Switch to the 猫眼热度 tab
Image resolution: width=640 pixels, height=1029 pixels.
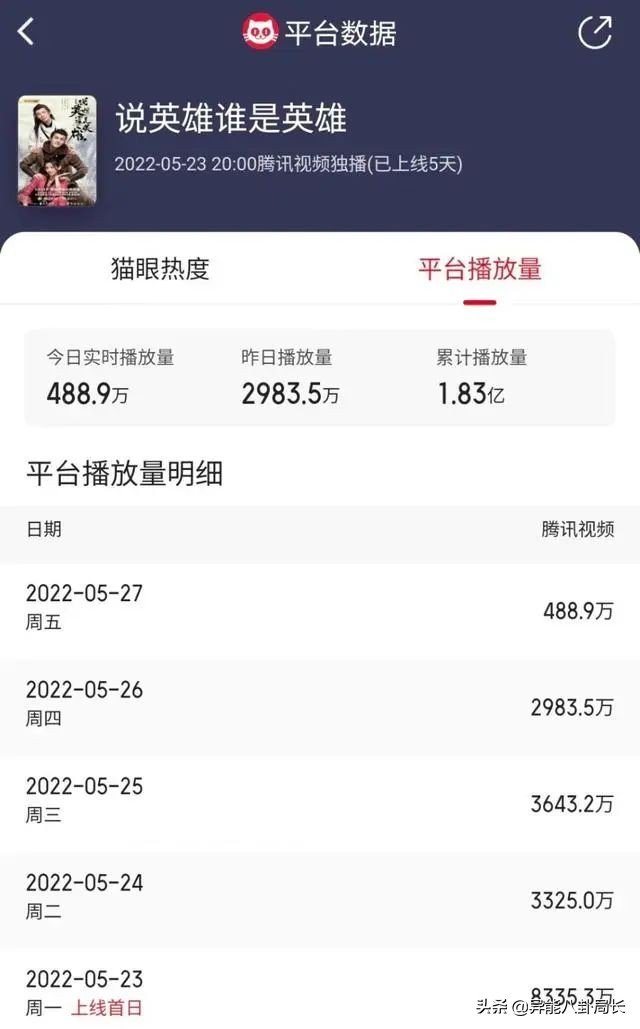tap(160, 269)
